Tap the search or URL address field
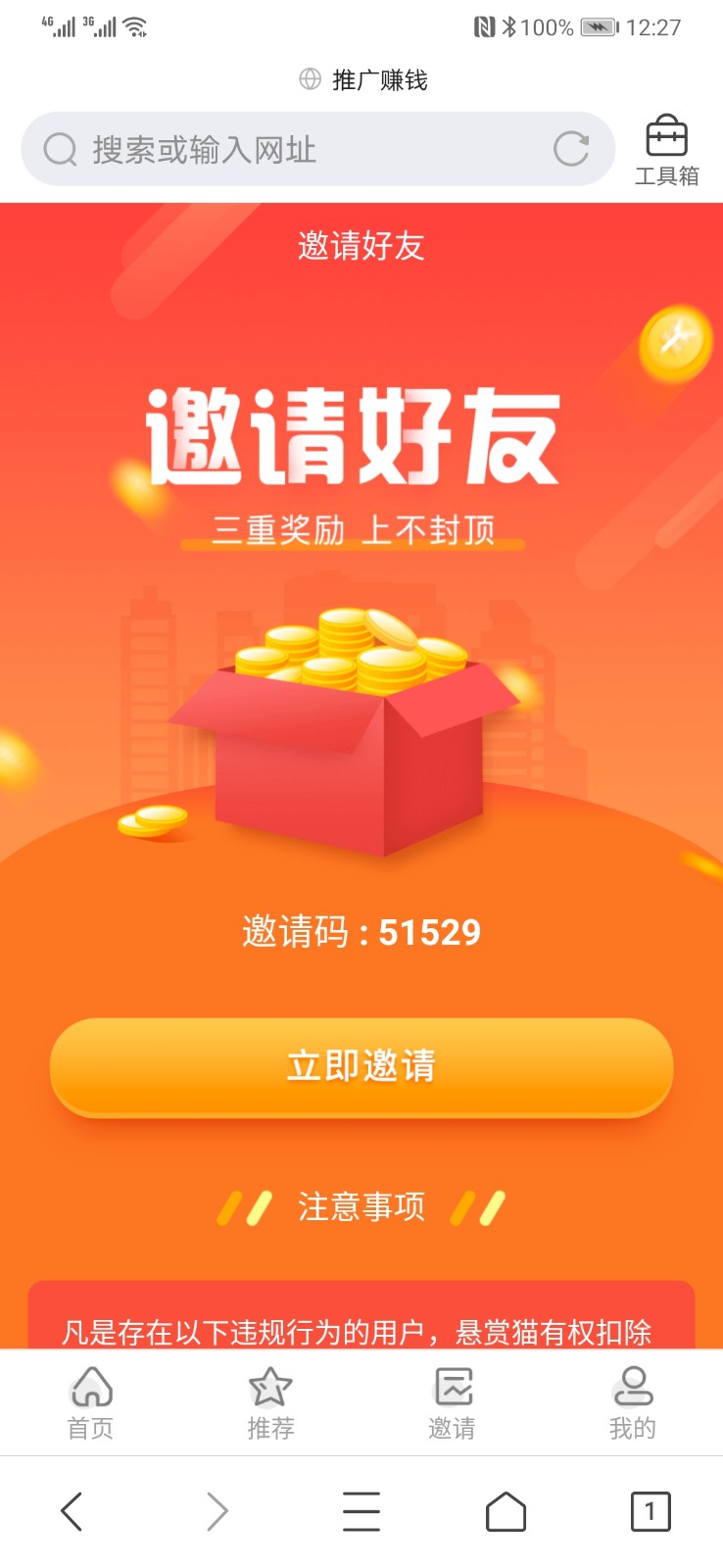 click(x=294, y=150)
